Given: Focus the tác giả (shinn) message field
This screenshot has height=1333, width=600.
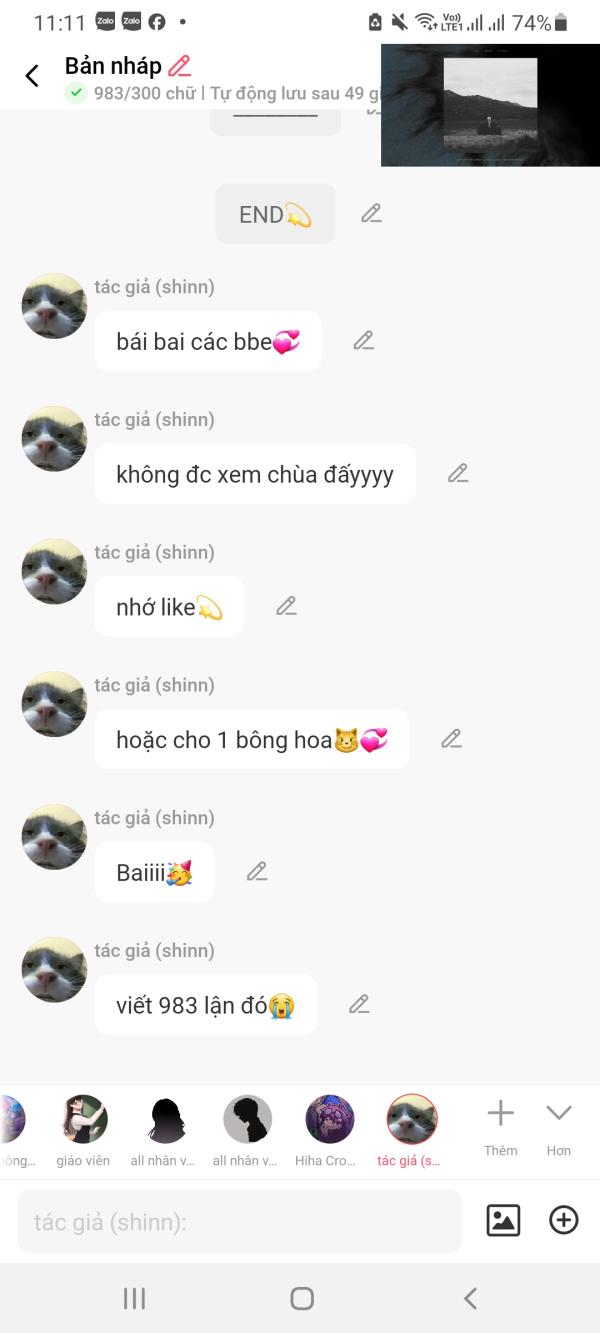Looking at the screenshot, I should 239,1221.
